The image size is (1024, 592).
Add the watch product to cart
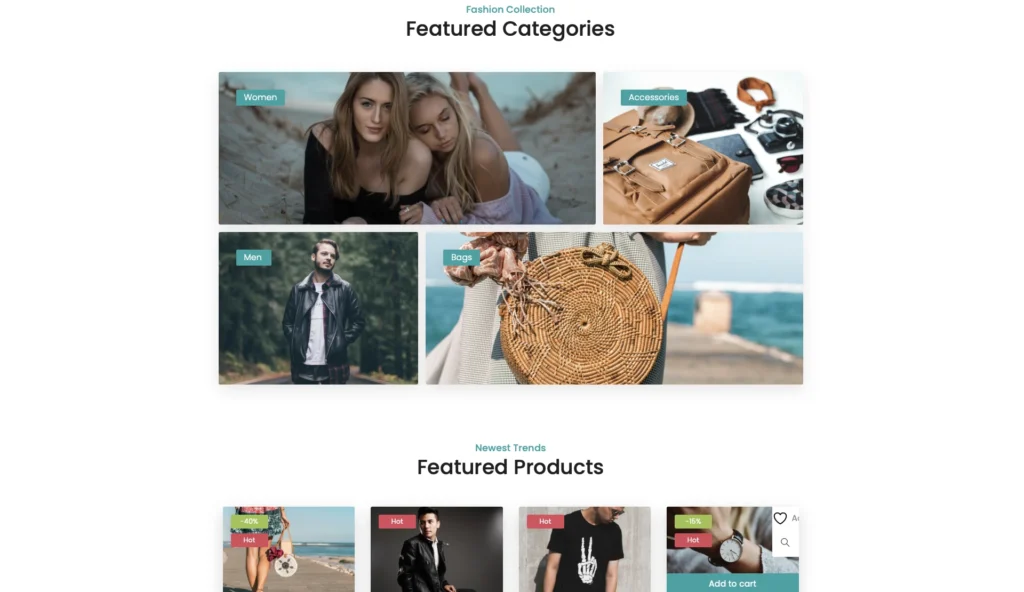732,583
